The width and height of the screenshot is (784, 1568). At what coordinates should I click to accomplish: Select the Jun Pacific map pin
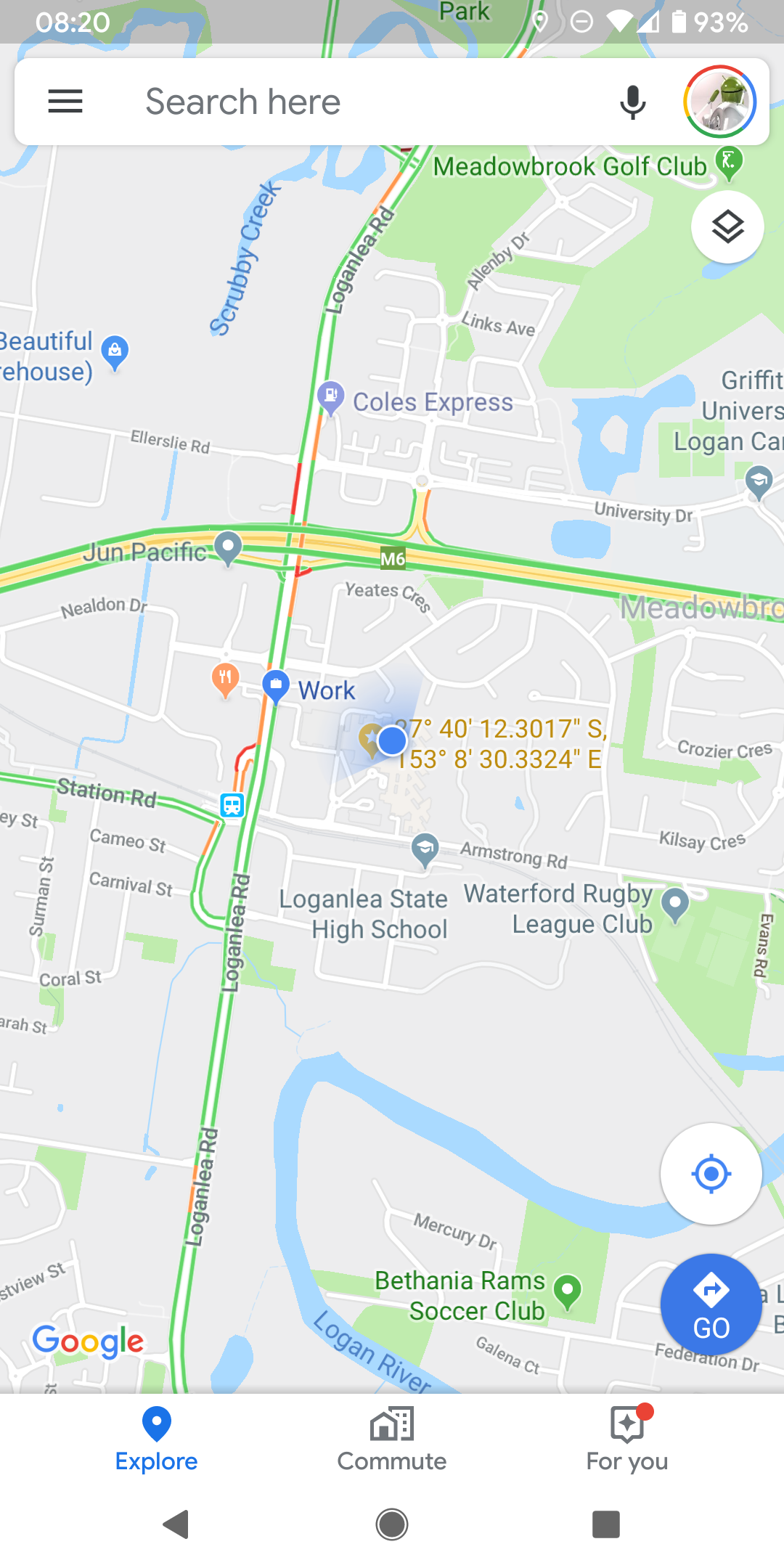229,547
